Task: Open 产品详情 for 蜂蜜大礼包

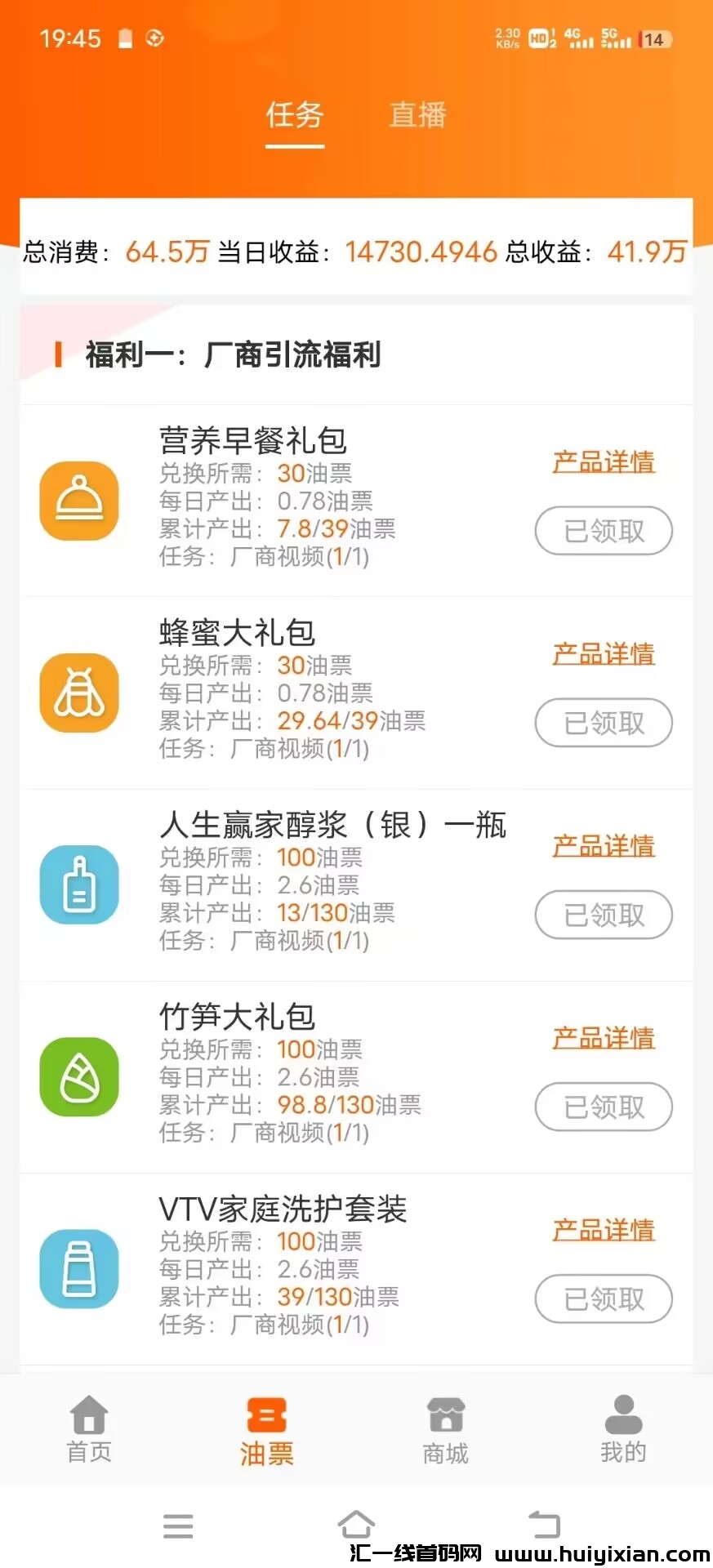Action: [604, 654]
